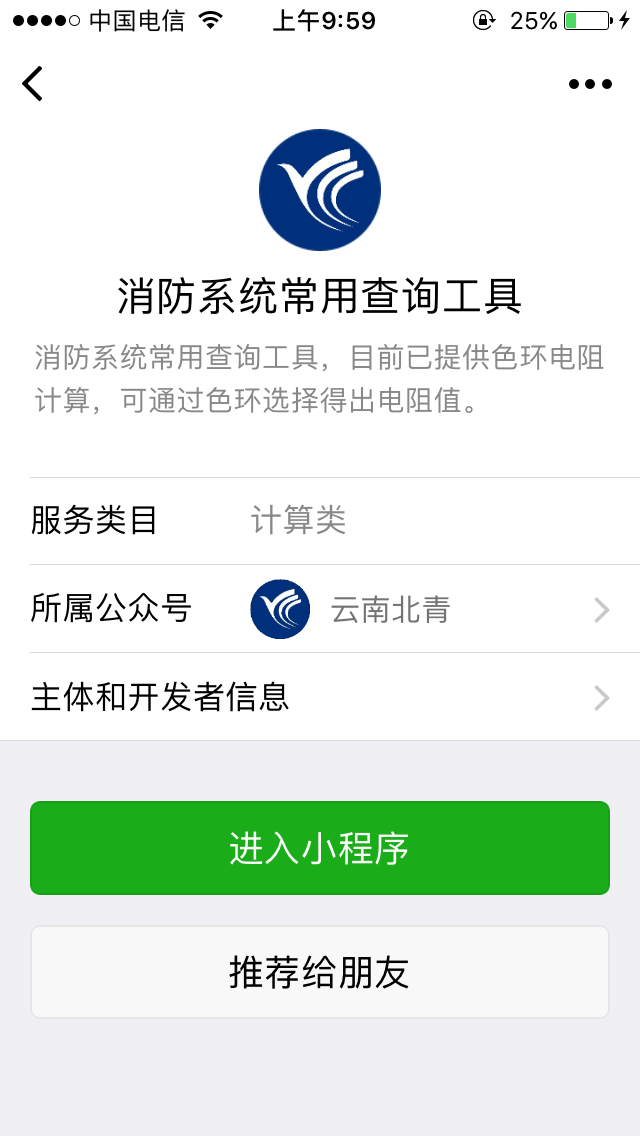640x1136 pixels.
Task: Open the 云南北青 official account
Action: pos(390,609)
